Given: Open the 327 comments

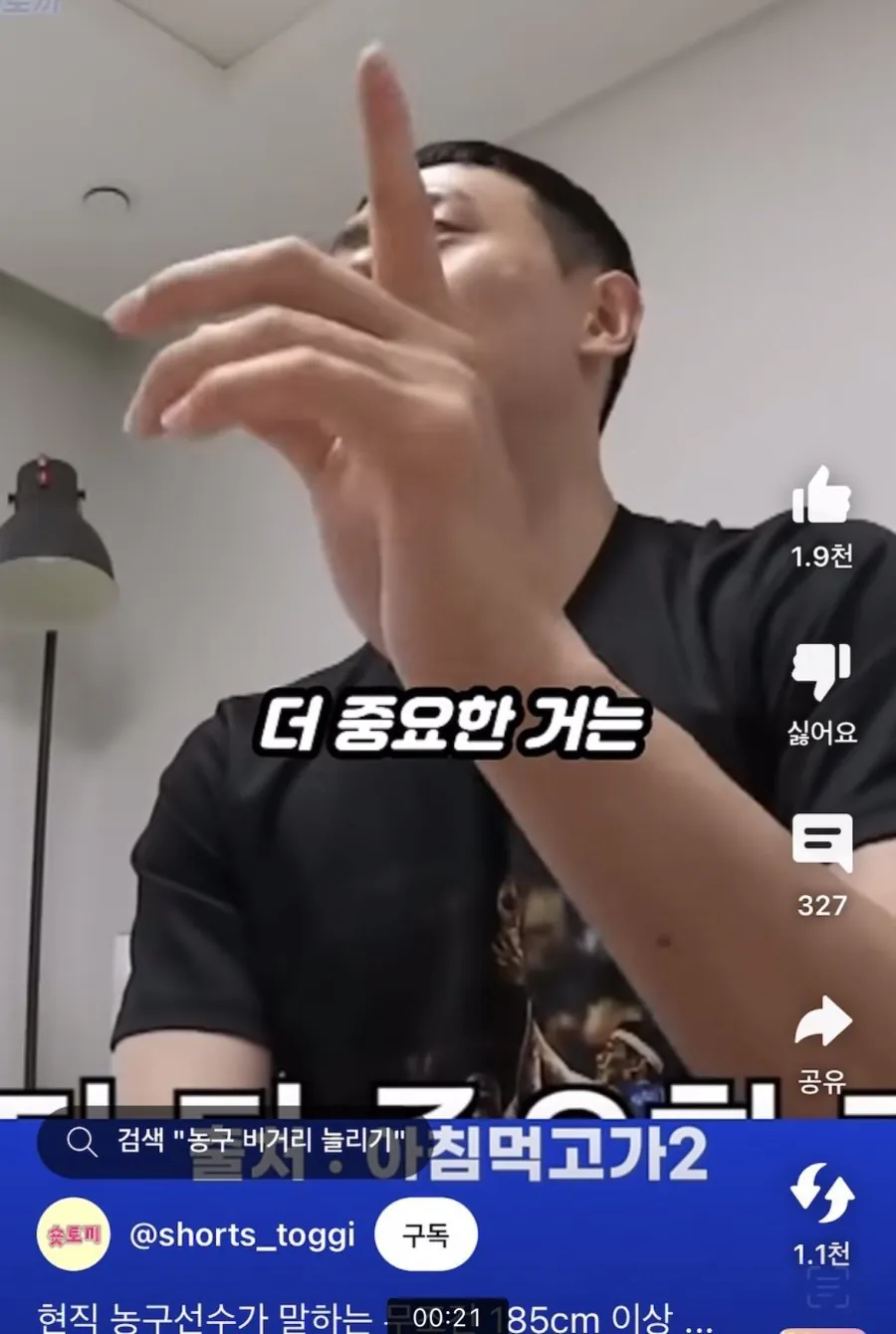Looking at the screenshot, I should click(821, 842).
